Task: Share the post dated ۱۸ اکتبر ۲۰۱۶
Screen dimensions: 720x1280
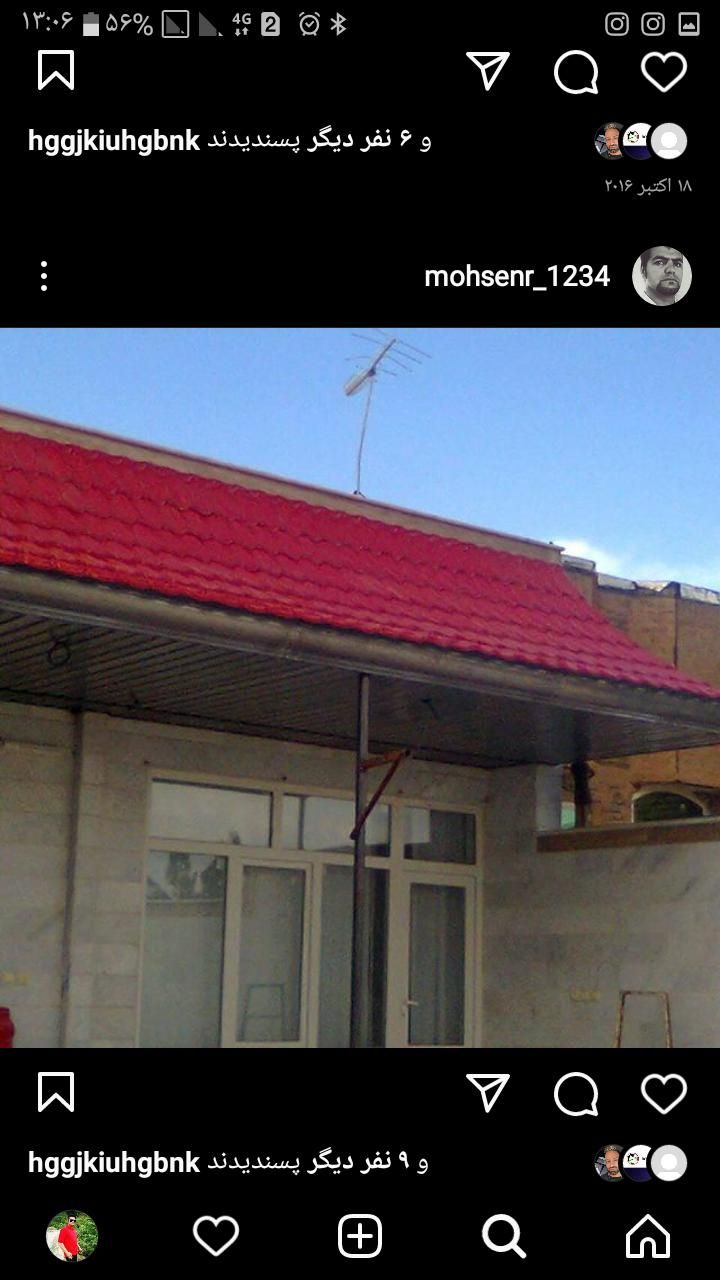Action: click(x=488, y=72)
